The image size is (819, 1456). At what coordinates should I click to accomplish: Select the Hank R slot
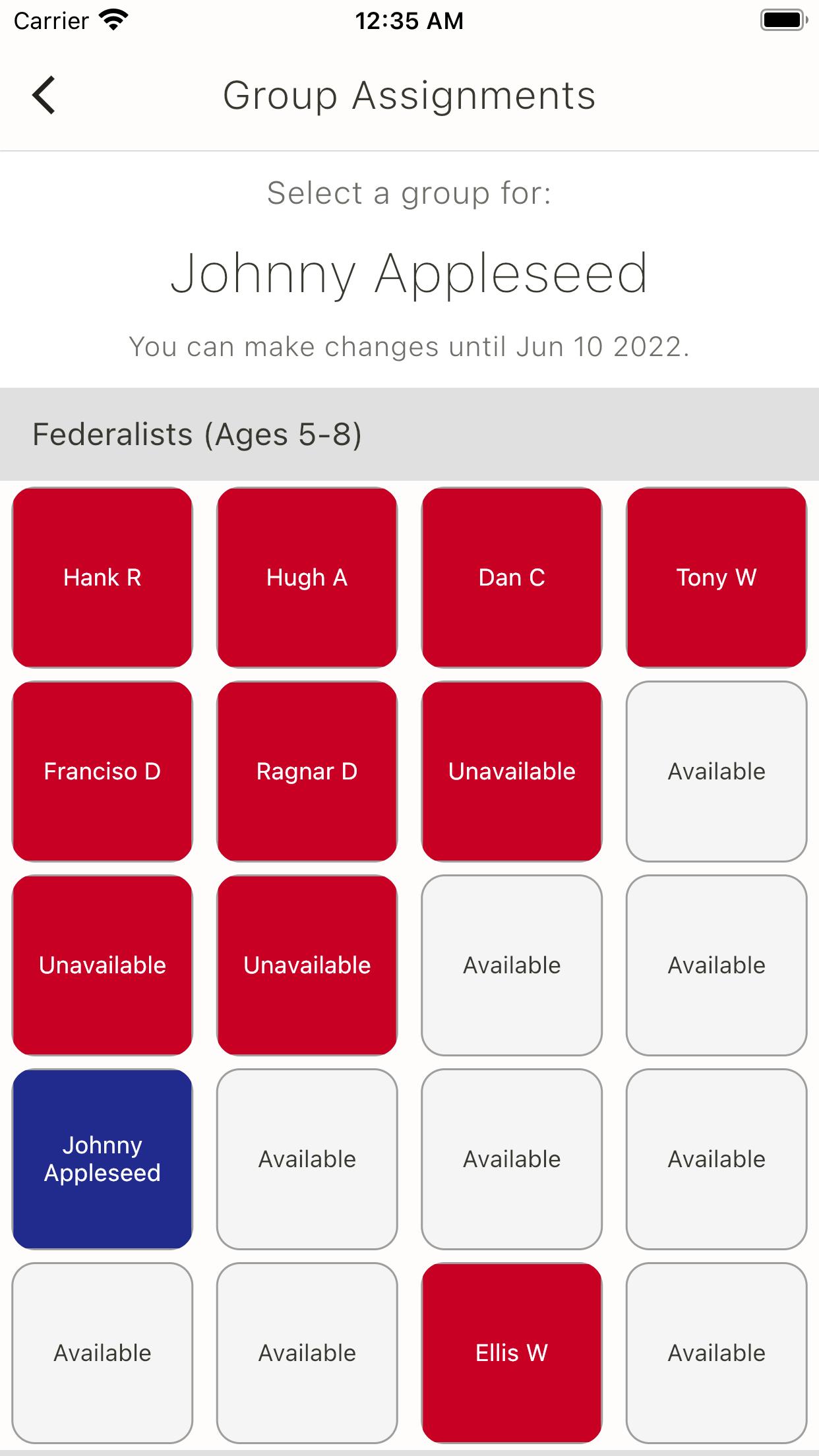click(x=102, y=578)
